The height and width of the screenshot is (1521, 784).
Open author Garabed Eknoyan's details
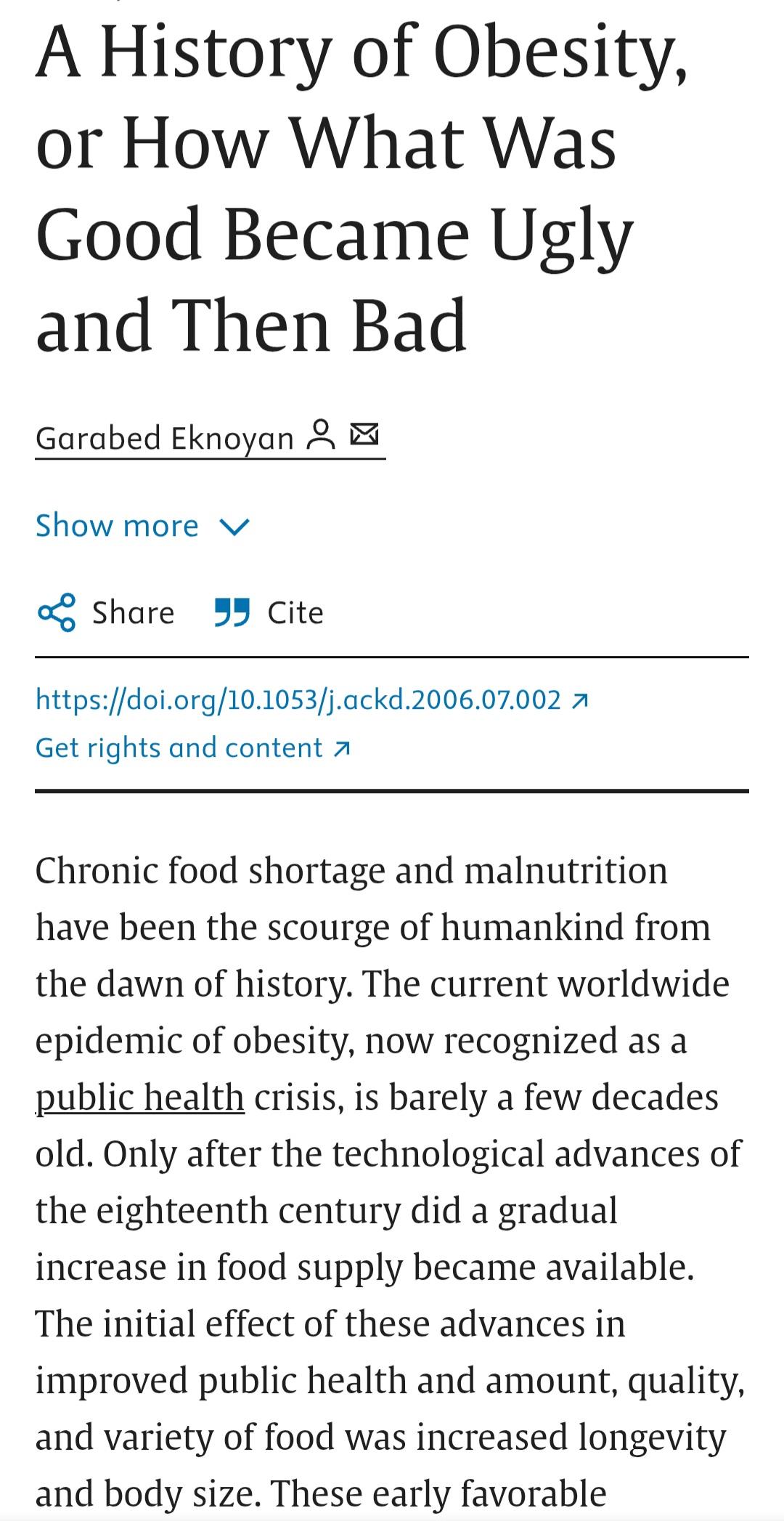click(210, 438)
